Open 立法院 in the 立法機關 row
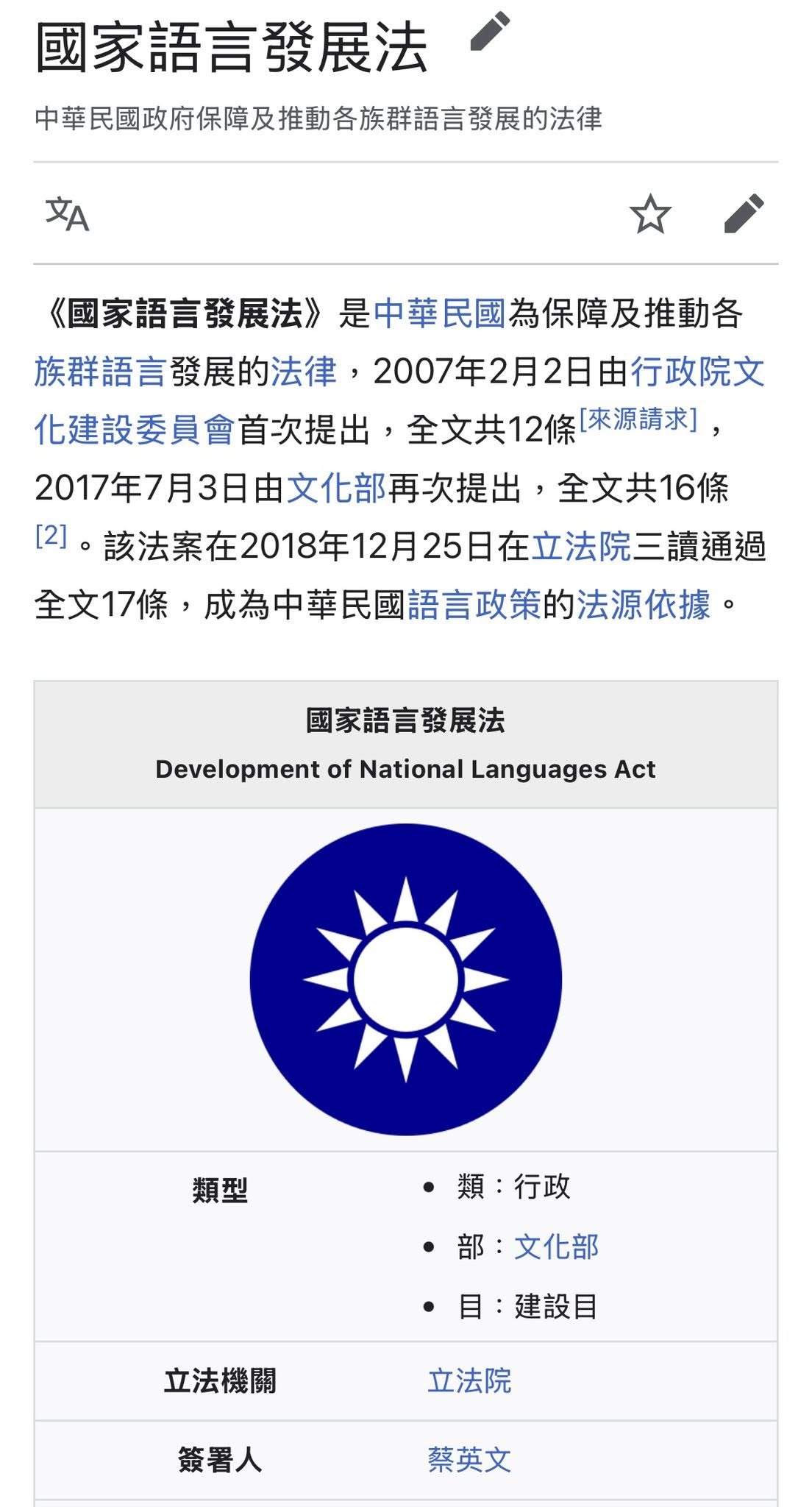Image resolution: width=812 pixels, height=1507 pixels. click(x=469, y=1381)
